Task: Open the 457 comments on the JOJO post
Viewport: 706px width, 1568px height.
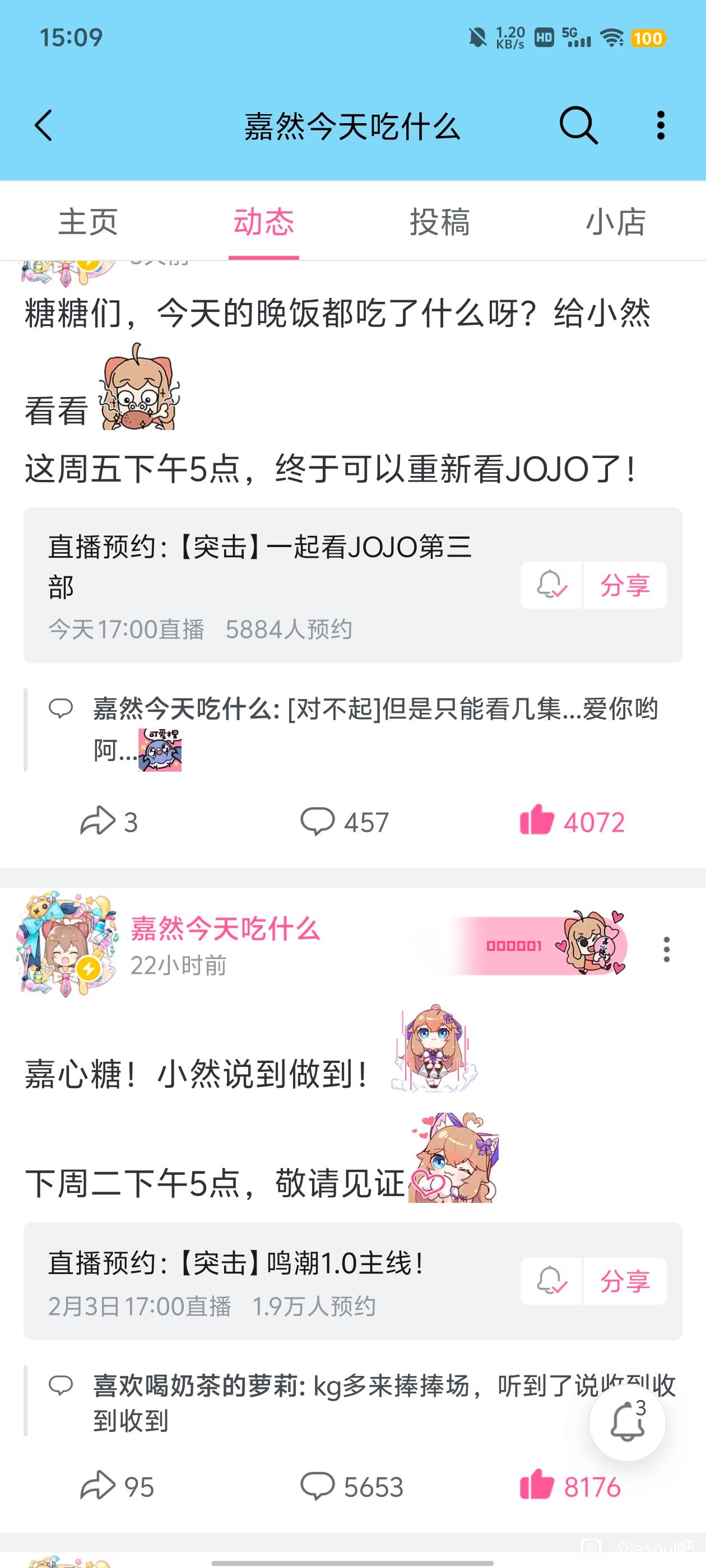Action: click(x=344, y=822)
